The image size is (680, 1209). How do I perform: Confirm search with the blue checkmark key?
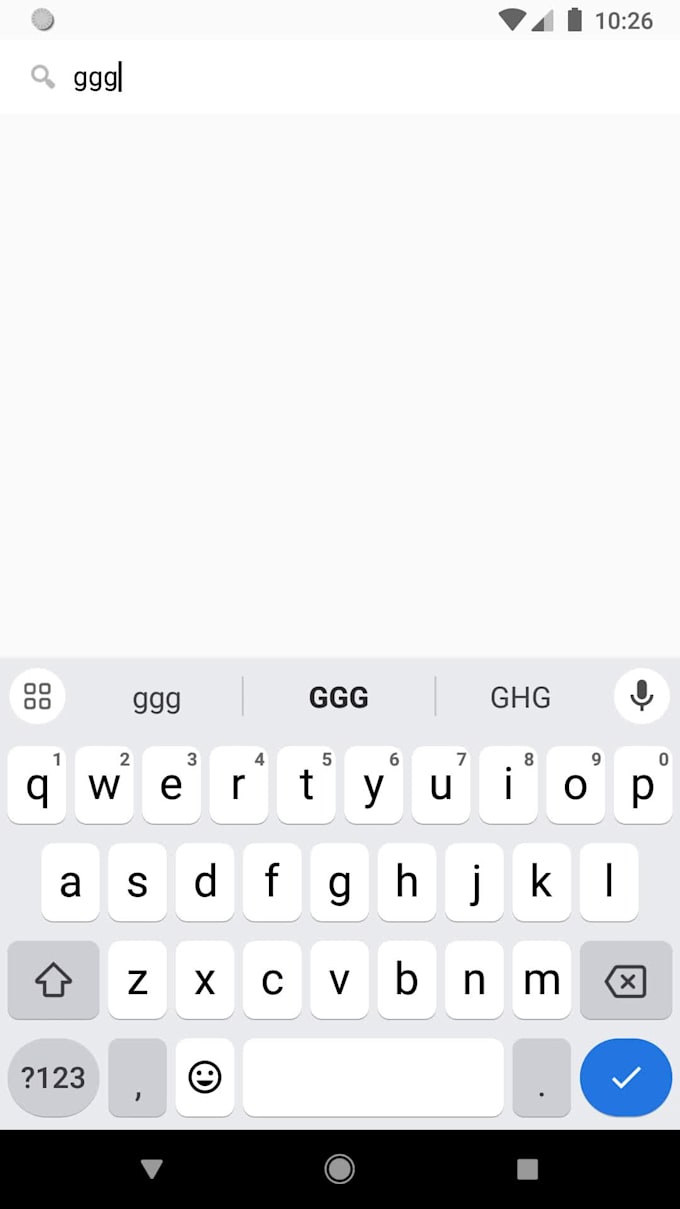point(626,1077)
